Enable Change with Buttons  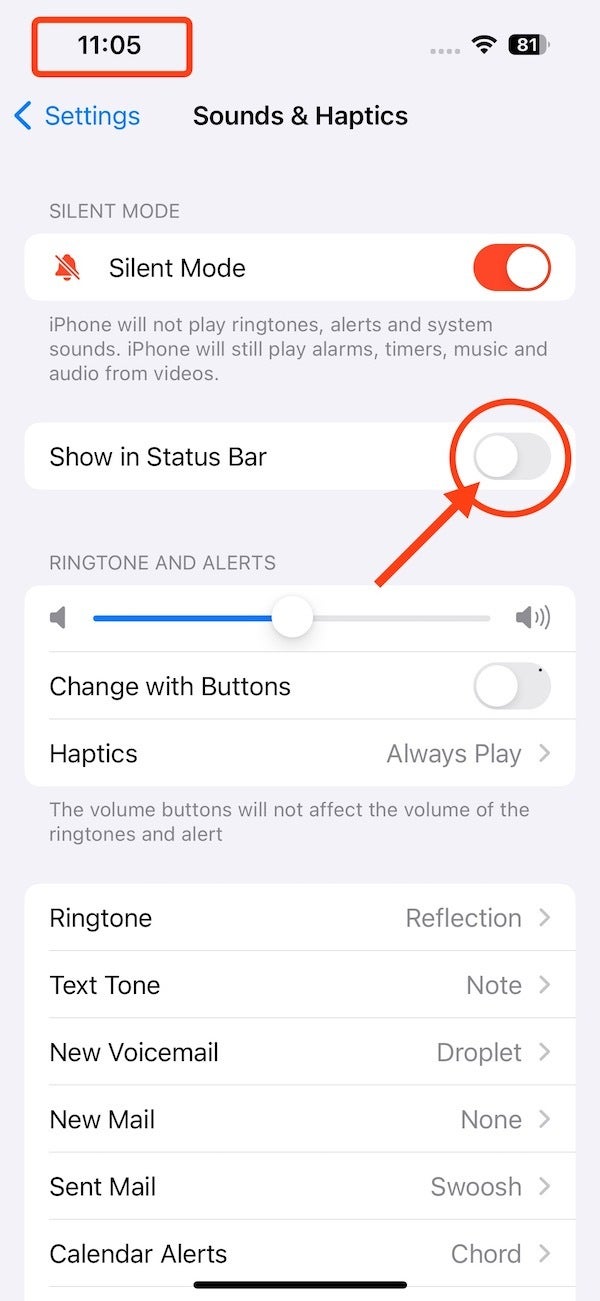512,687
